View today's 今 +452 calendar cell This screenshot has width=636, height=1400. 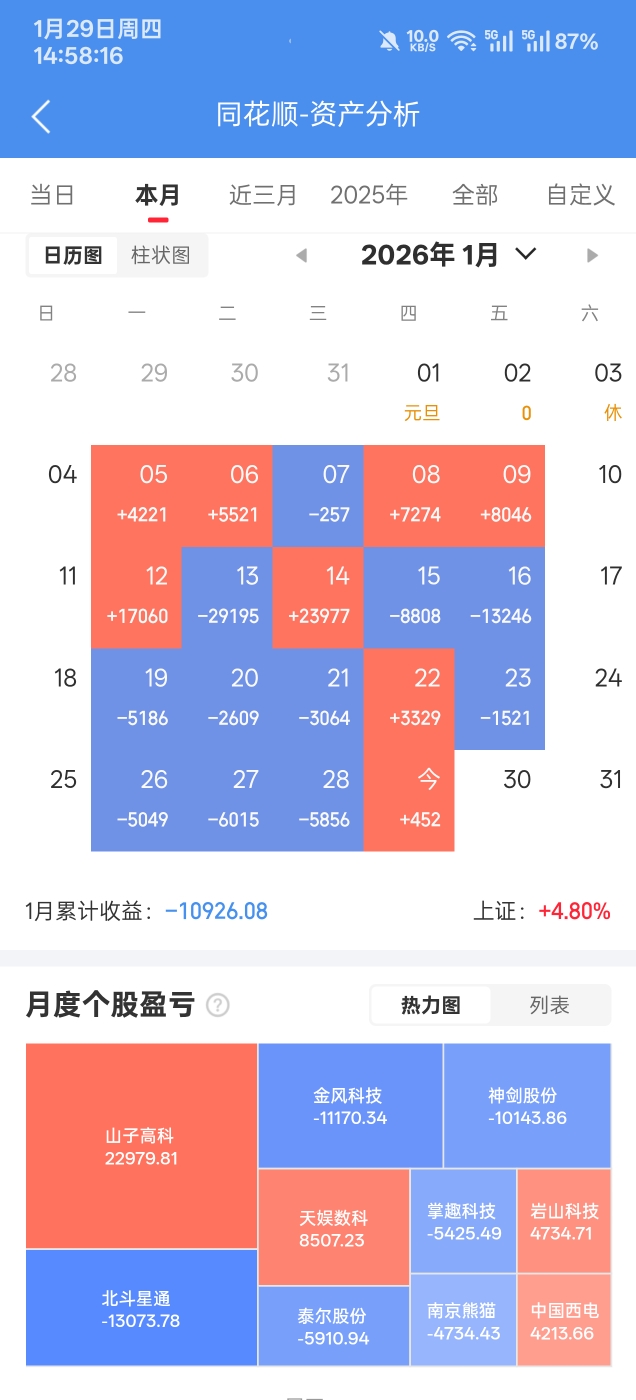click(x=409, y=800)
